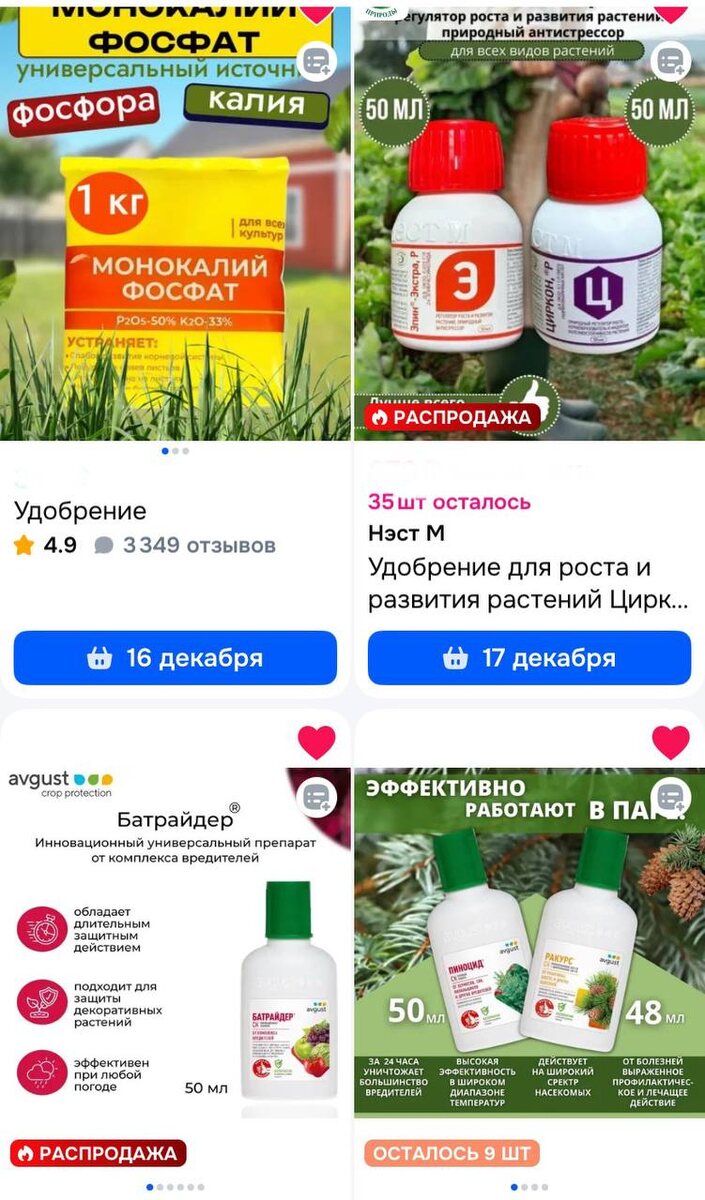Unfavorite the Пиноцид and Ракурс set
Viewport: 705px width, 1200px height.
tap(671, 742)
